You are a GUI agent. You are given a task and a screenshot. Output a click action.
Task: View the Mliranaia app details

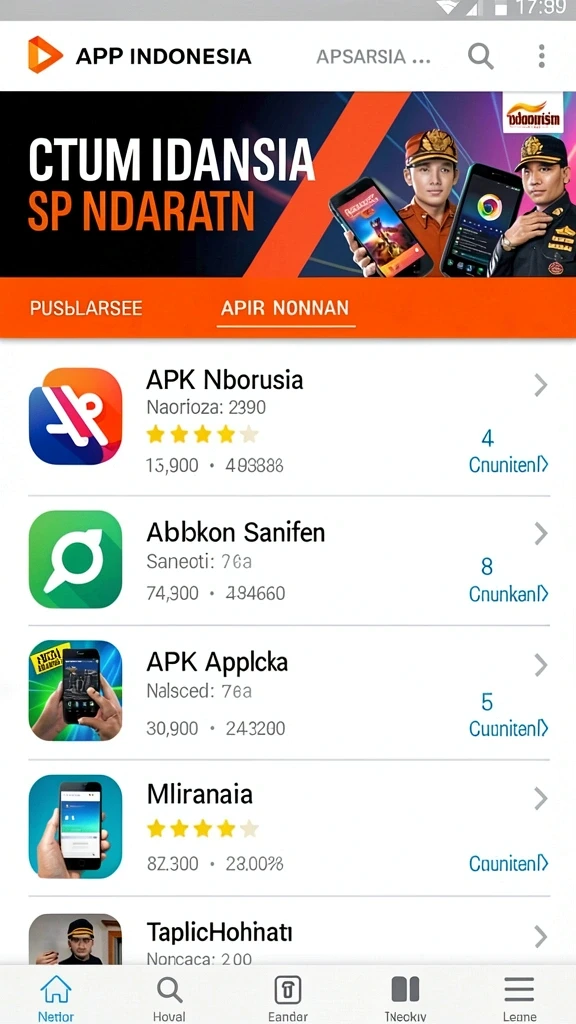(288, 828)
